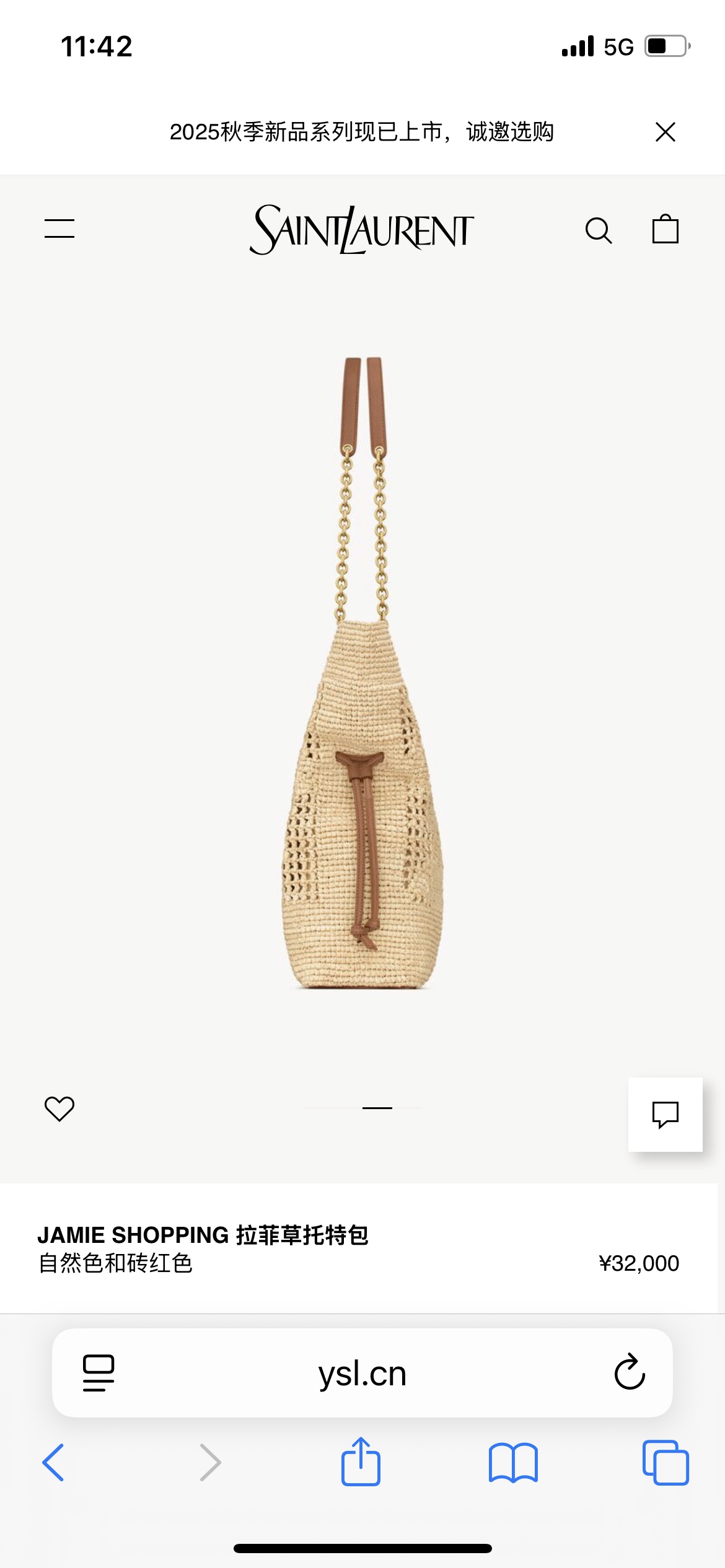Dismiss the 2025 autumn collection banner
This screenshot has height=1568, width=725.
665,132
